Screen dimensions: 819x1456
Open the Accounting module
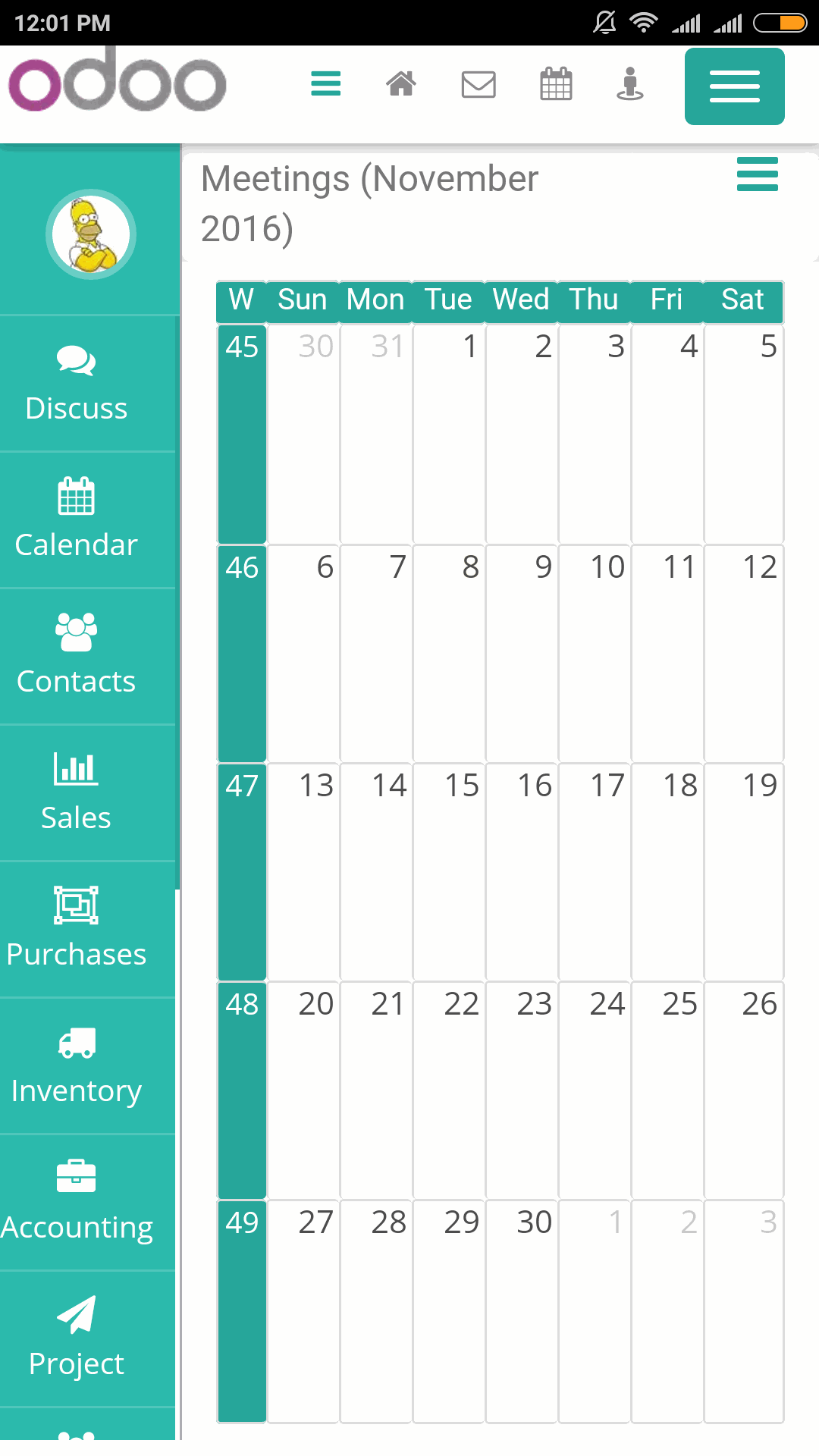tap(76, 1203)
